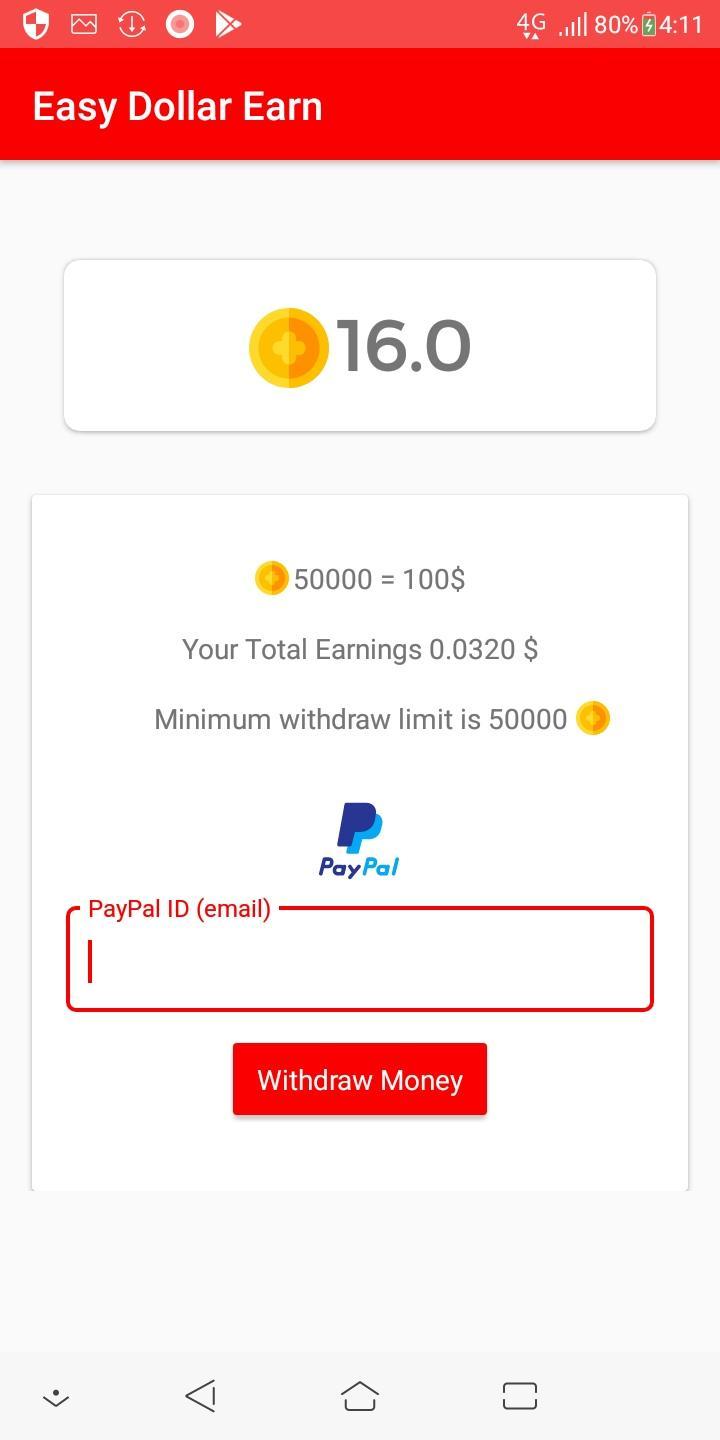
Task: Open the recent apps view
Action: click(x=519, y=1396)
